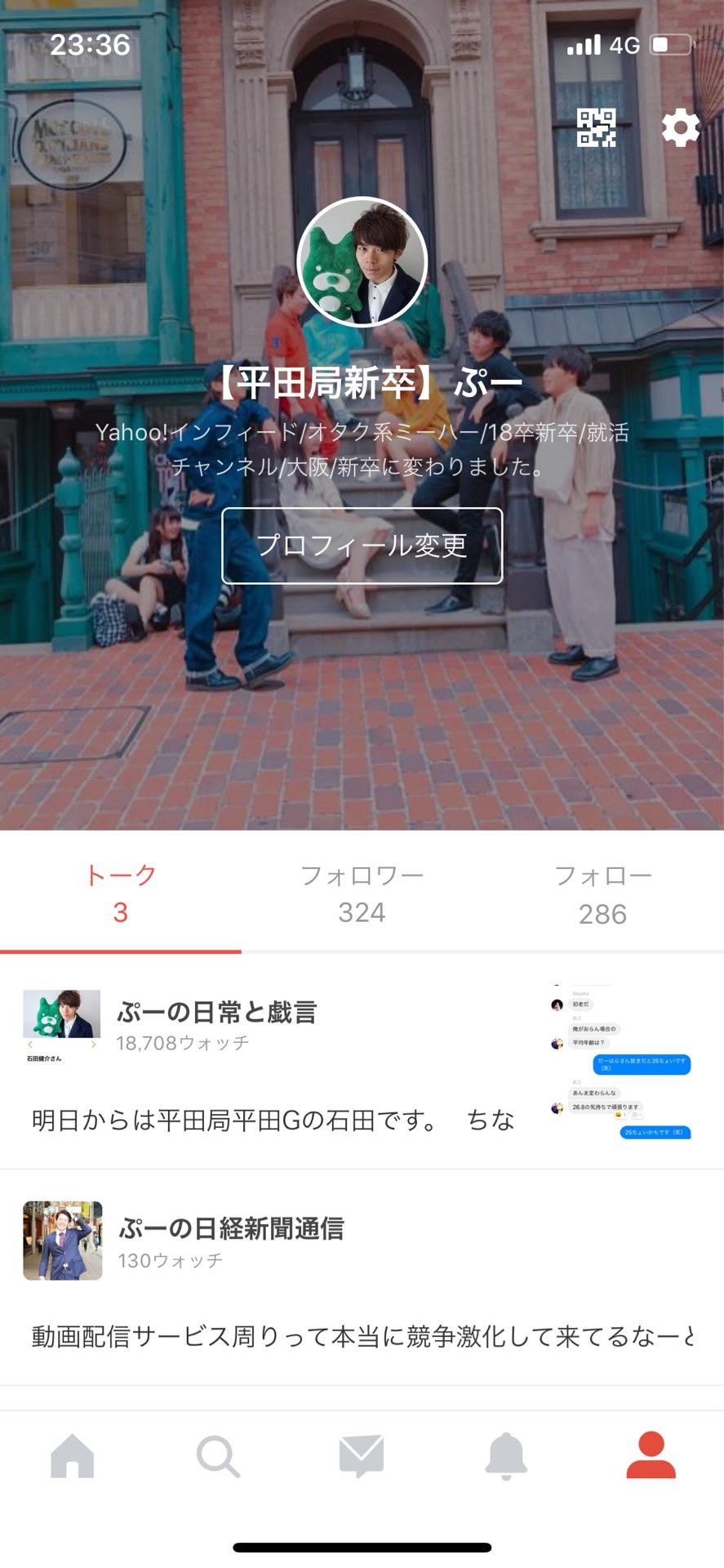Viewport: 724px width, 1568px height.
Task: Tap the profile avatar photo
Action: 362,262
